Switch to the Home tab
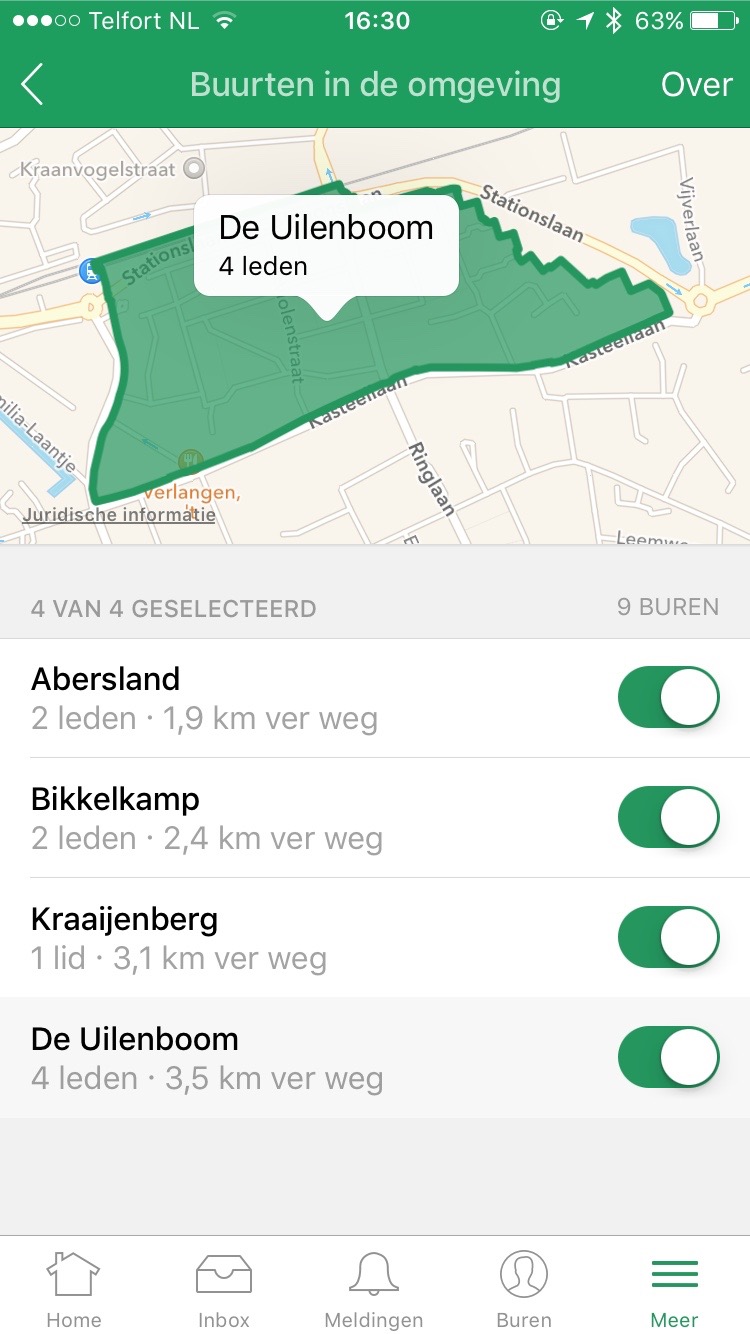The height and width of the screenshot is (1334, 750). (x=74, y=1289)
